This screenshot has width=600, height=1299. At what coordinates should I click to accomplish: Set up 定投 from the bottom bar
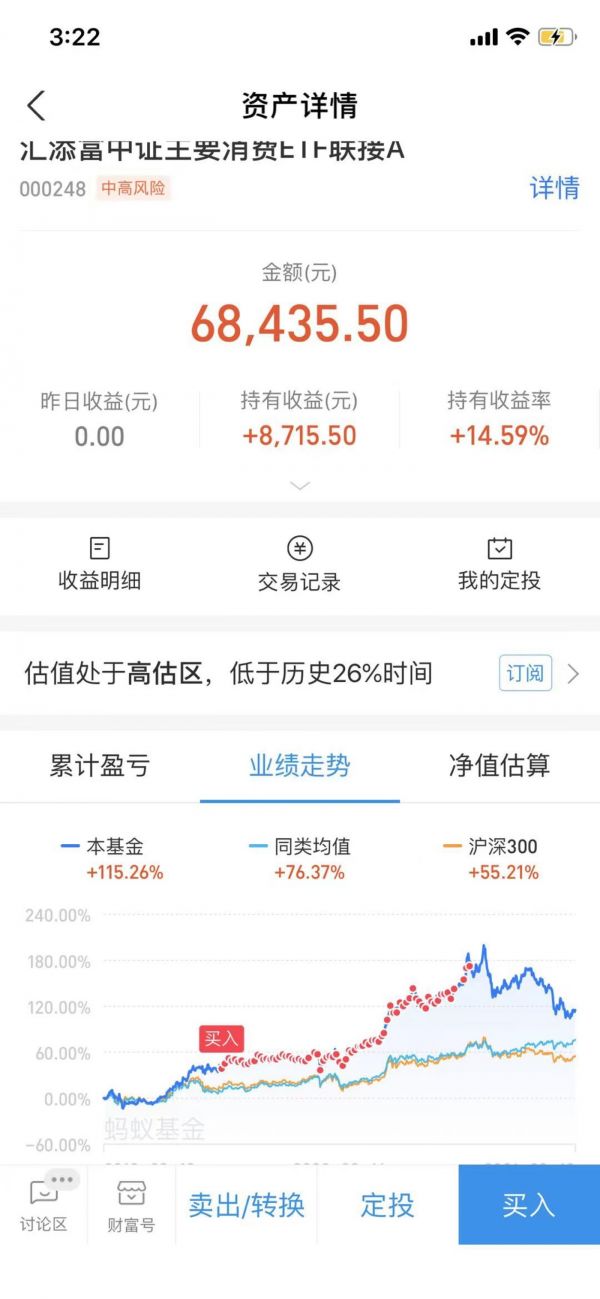(387, 1205)
